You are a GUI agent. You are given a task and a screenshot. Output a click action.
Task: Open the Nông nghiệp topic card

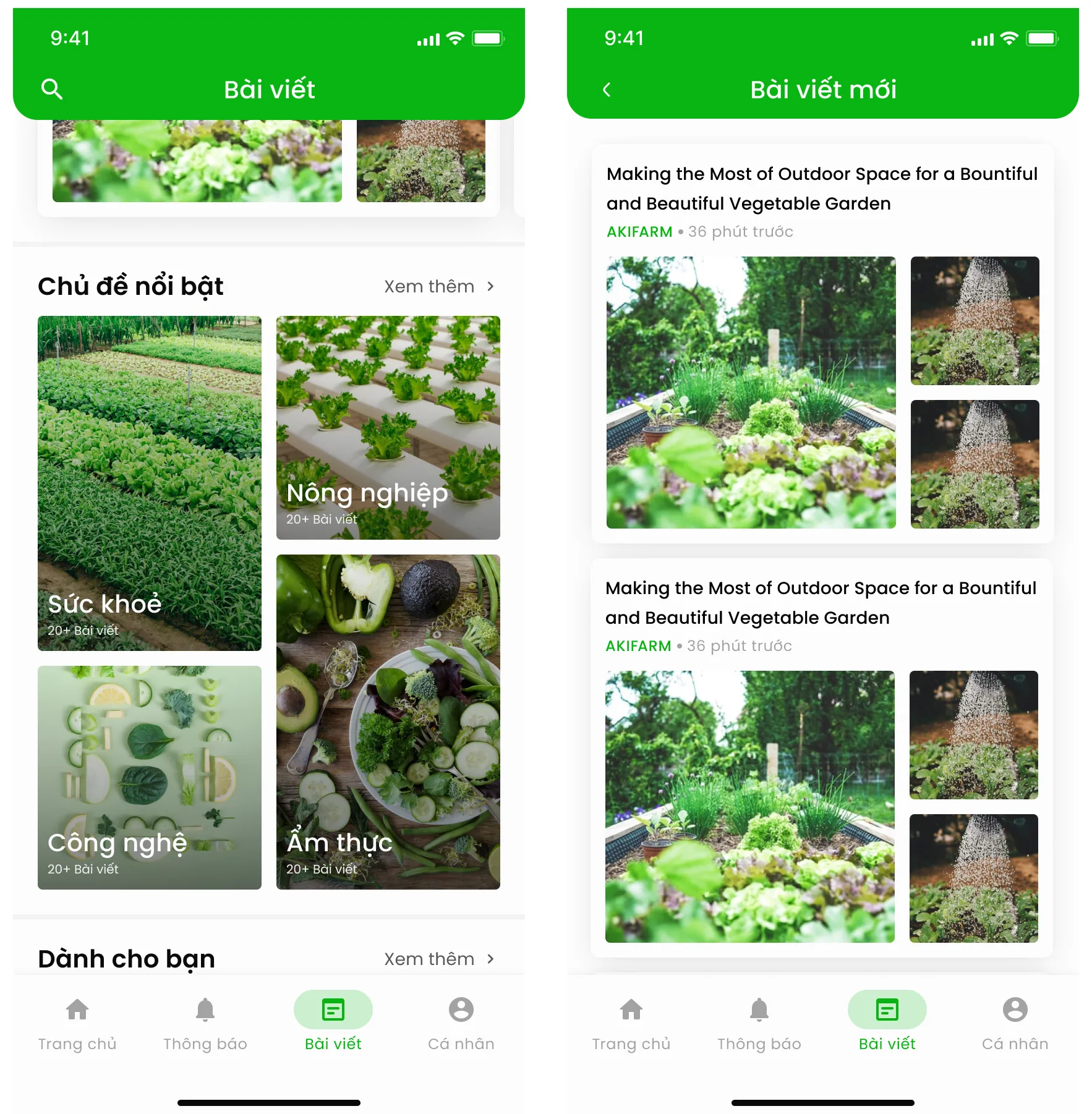388,427
